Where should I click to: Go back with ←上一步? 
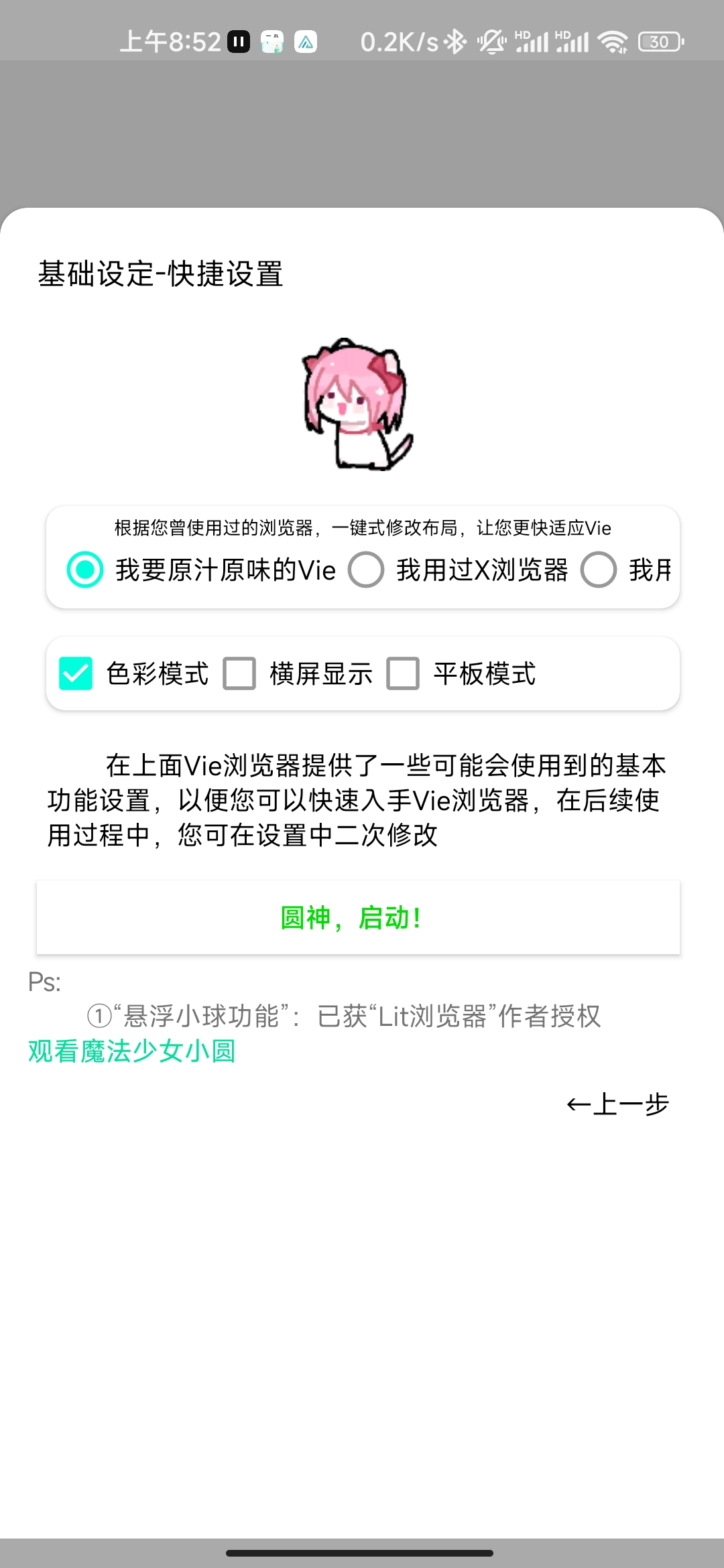(x=617, y=1104)
